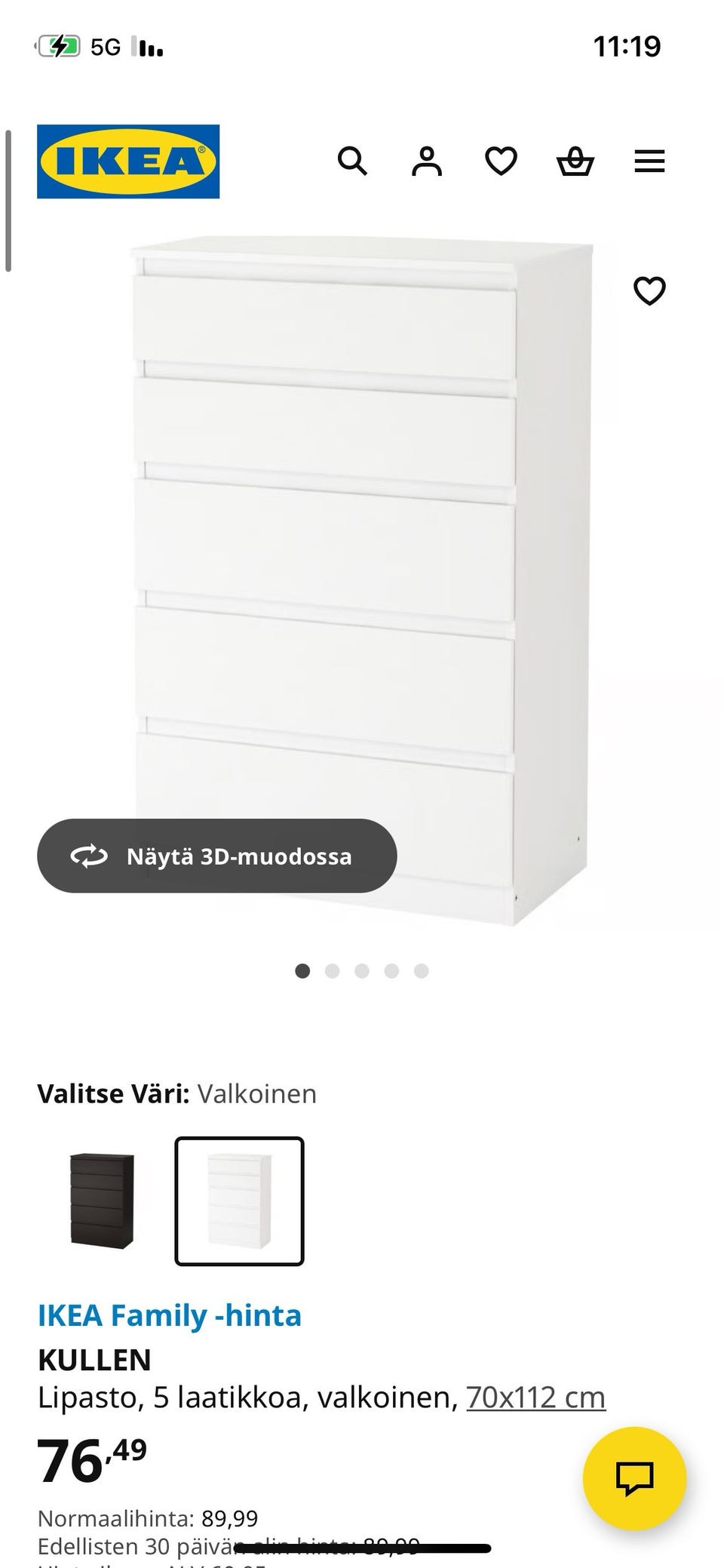Screen dimensions: 724x1568
Task: Click the KULLEN product name
Action: [x=94, y=1360]
